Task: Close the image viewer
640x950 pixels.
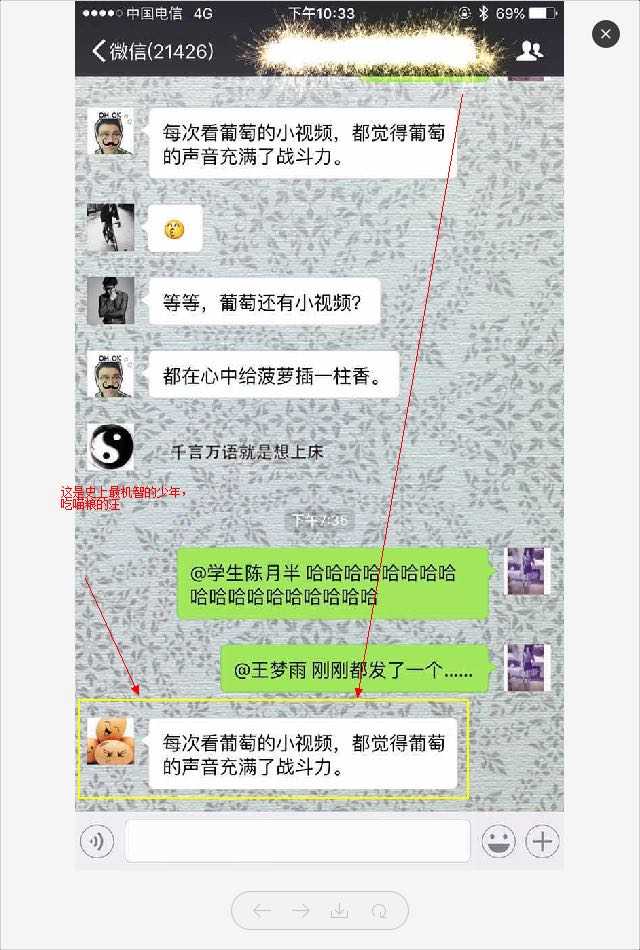Action: (605, 34)
